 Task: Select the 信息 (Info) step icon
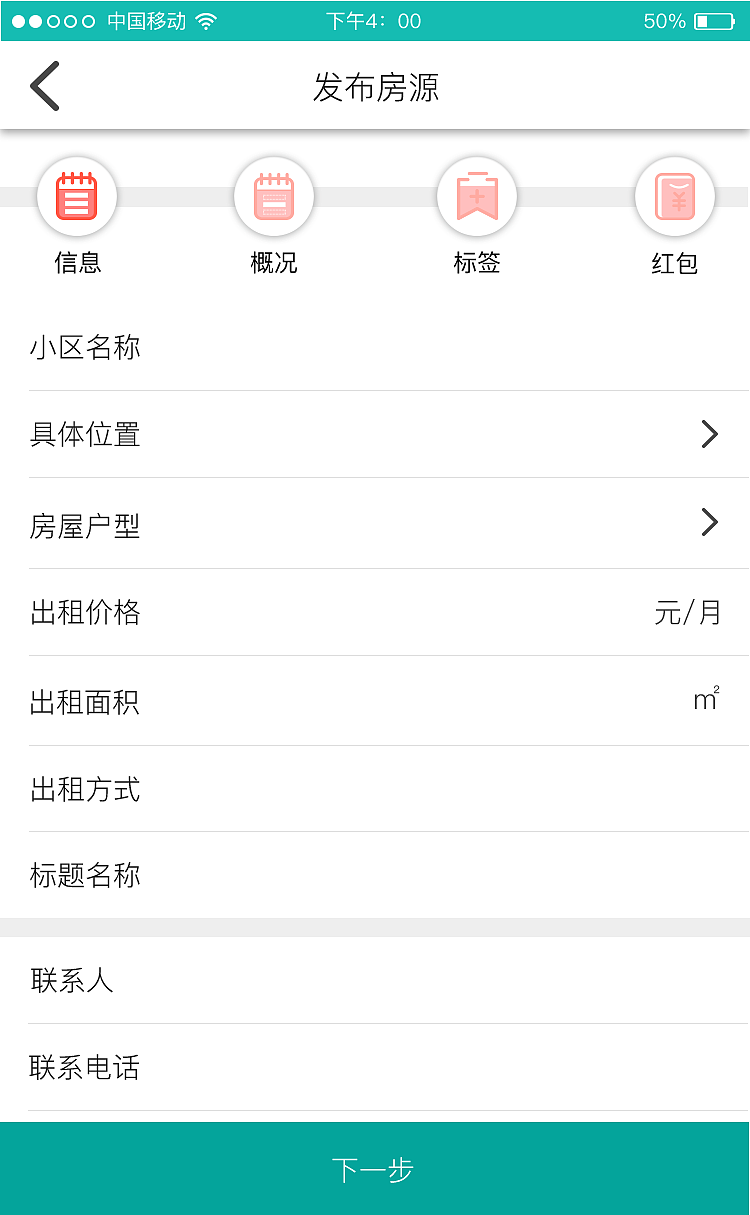click(77, 196)
